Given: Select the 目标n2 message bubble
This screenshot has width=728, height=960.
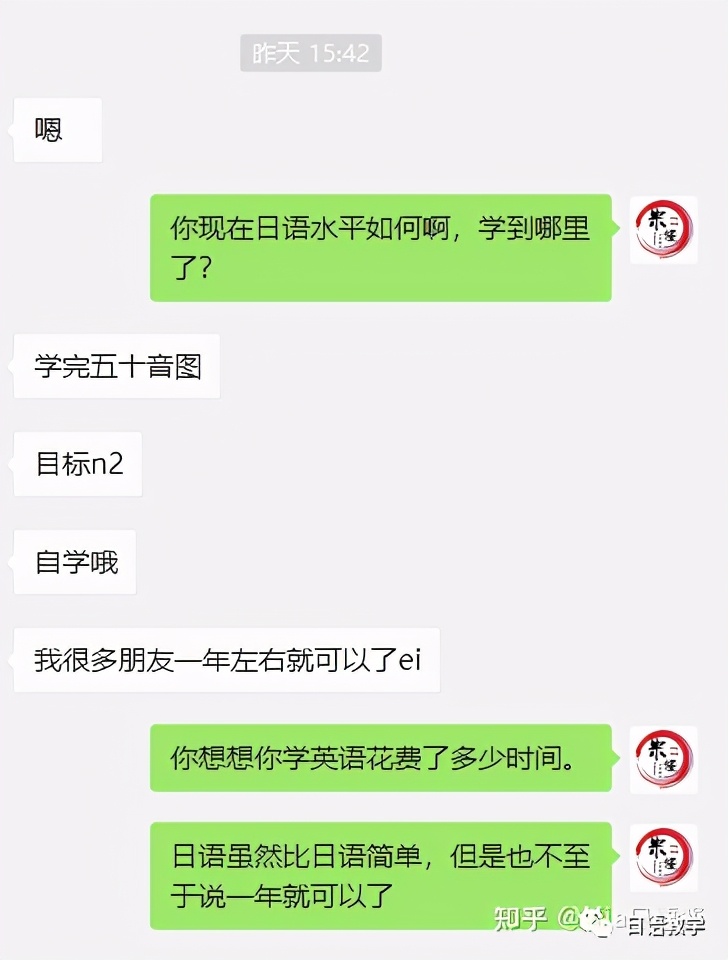Looking at the screenshot, I should coord(77,464).
